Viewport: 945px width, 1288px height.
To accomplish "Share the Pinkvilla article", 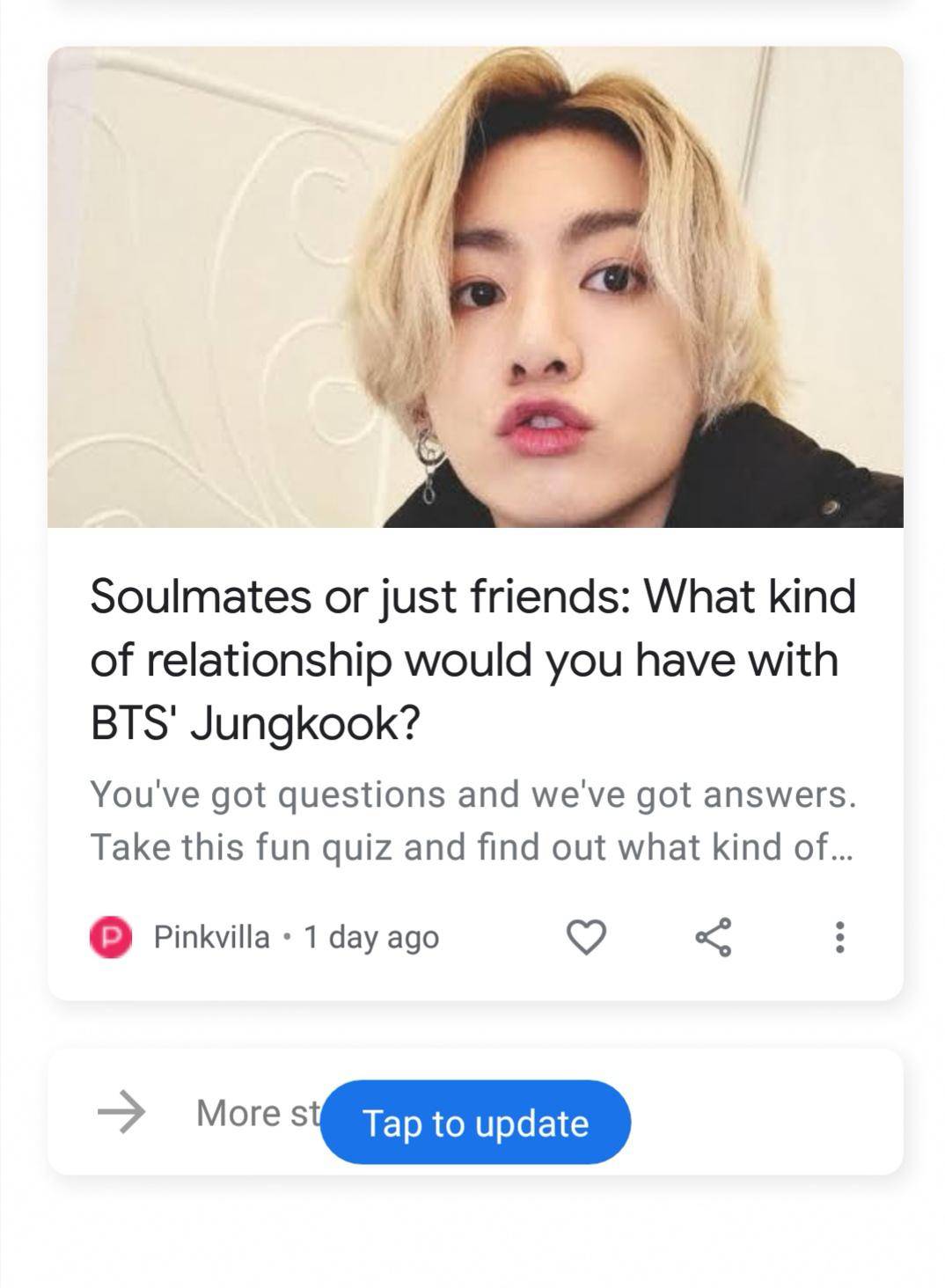I will pos(713,937).
